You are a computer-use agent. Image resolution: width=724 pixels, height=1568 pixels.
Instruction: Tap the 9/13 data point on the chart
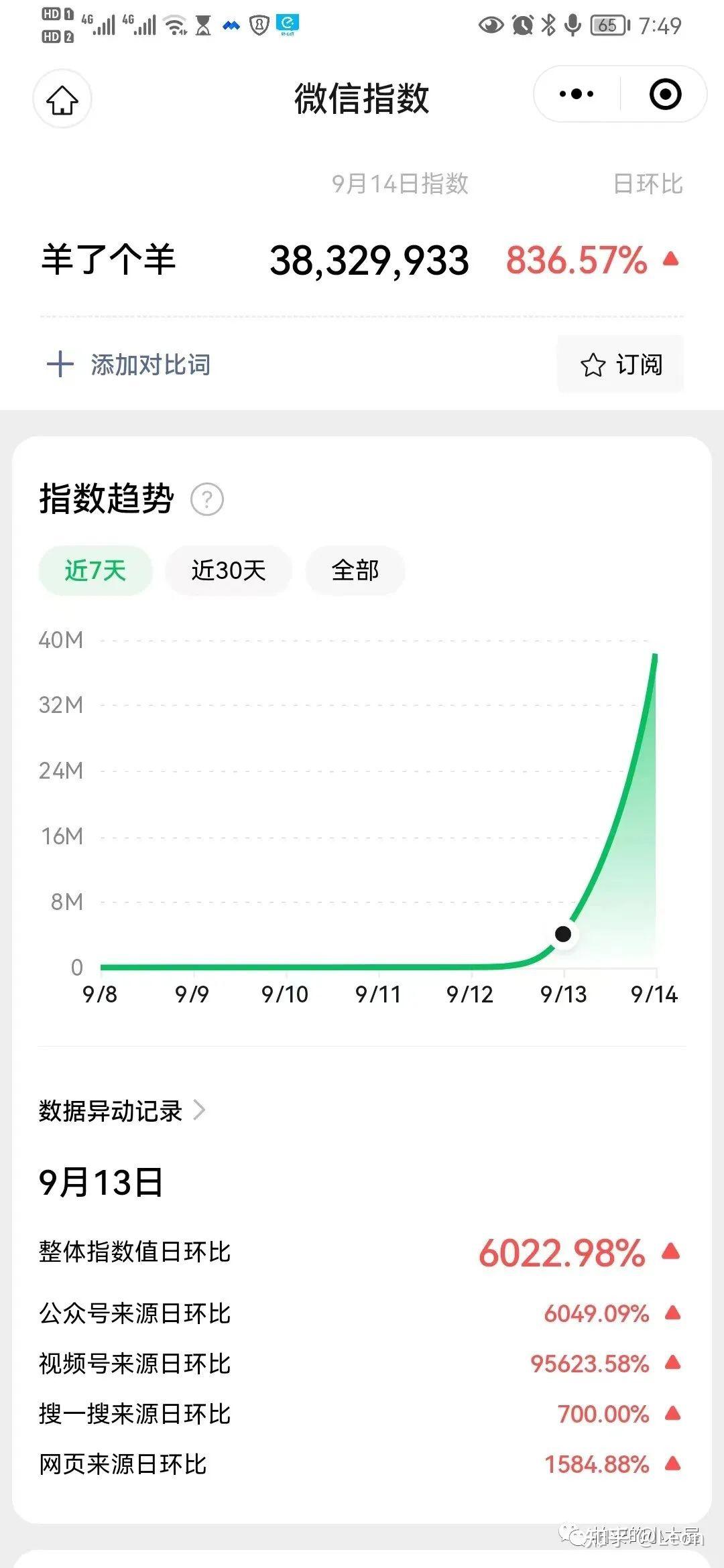563,933
